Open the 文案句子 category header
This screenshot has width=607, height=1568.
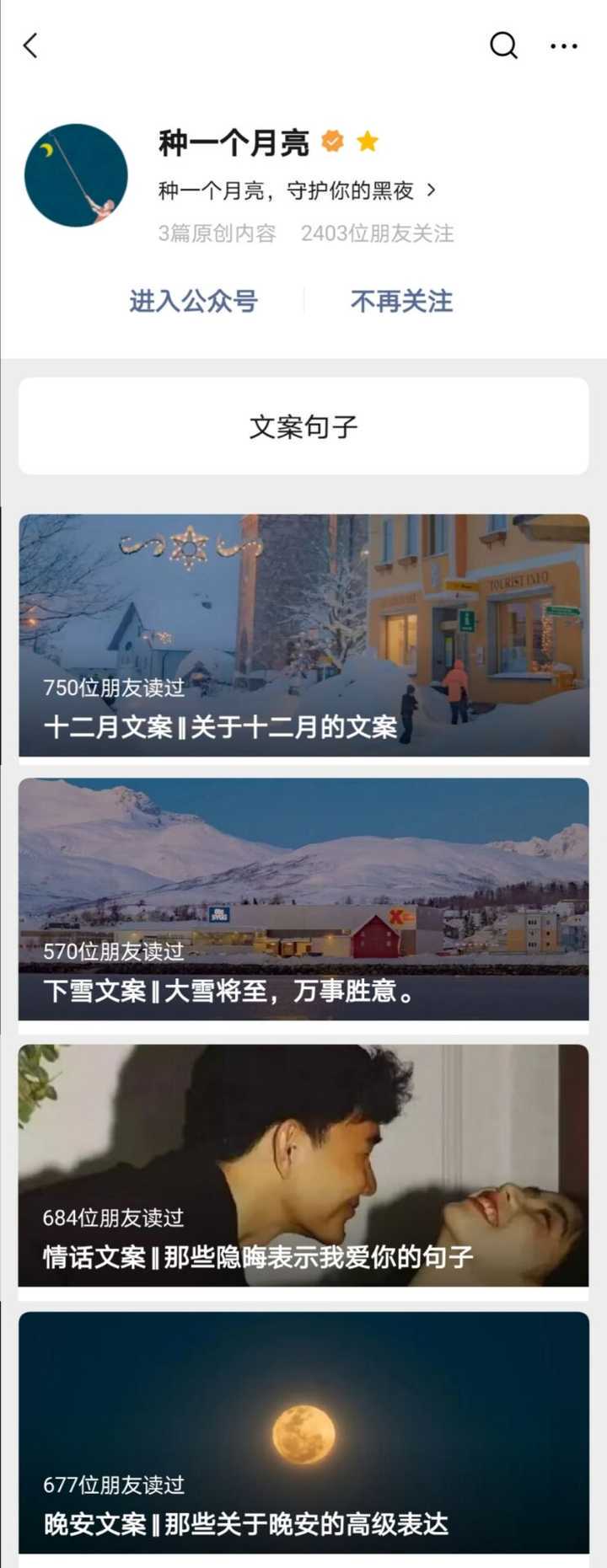303,425
